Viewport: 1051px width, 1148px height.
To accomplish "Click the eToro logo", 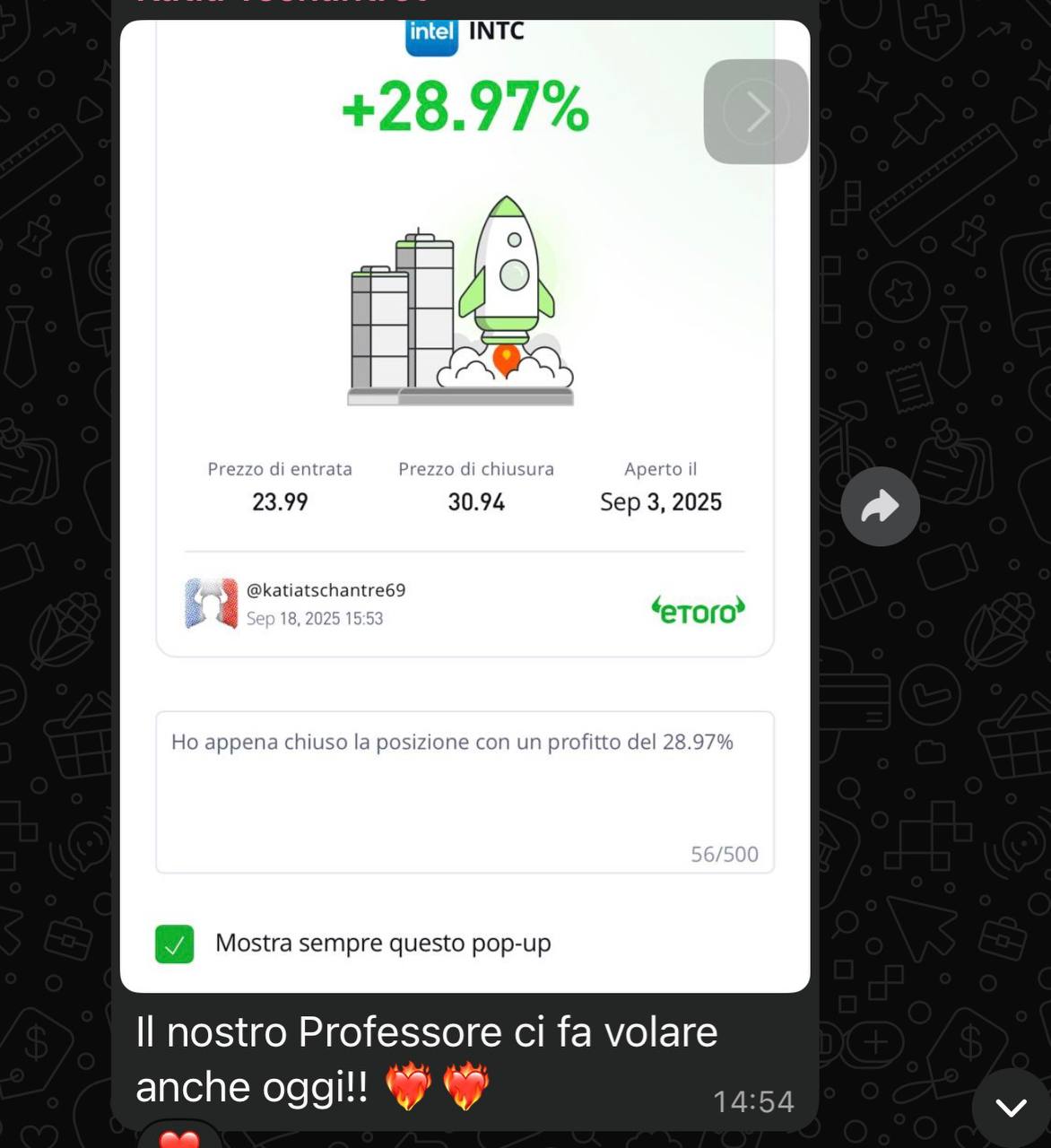I will pyautogui.click(x=698, y=609).
